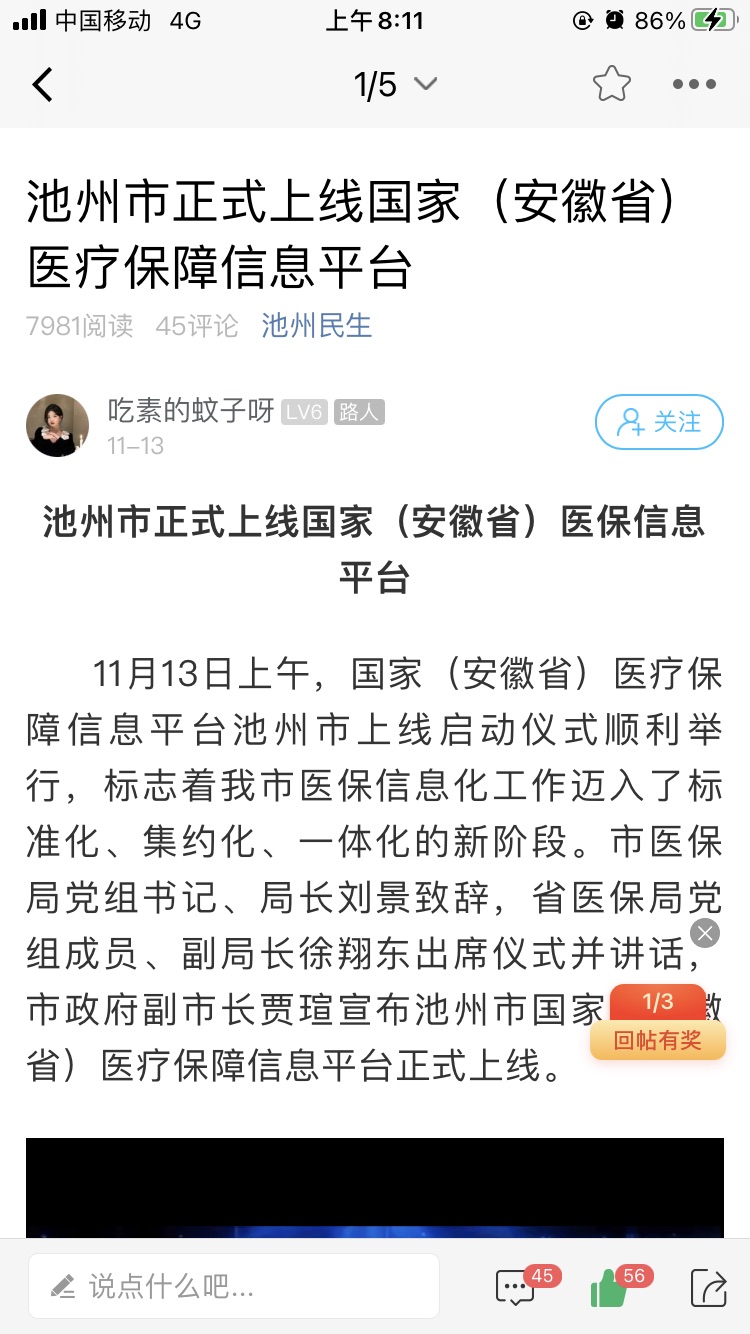The height and width of the screenshot is (1334, 750).
Task: Open the 池州民生 category link
Action: pyautogui.click(x=316, y=325)
